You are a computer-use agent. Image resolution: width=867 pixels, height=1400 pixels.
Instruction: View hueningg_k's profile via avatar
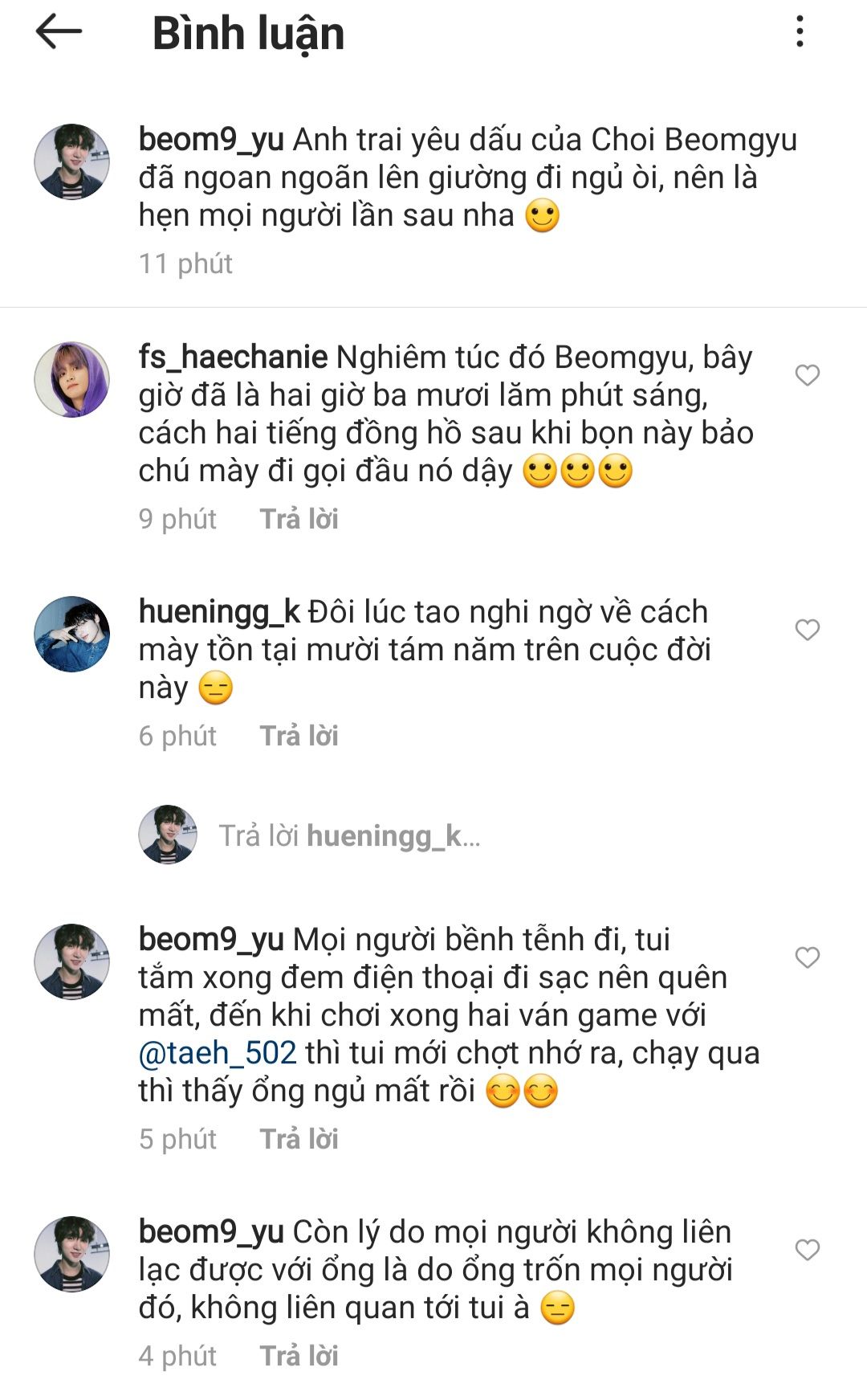click(72, 634)
